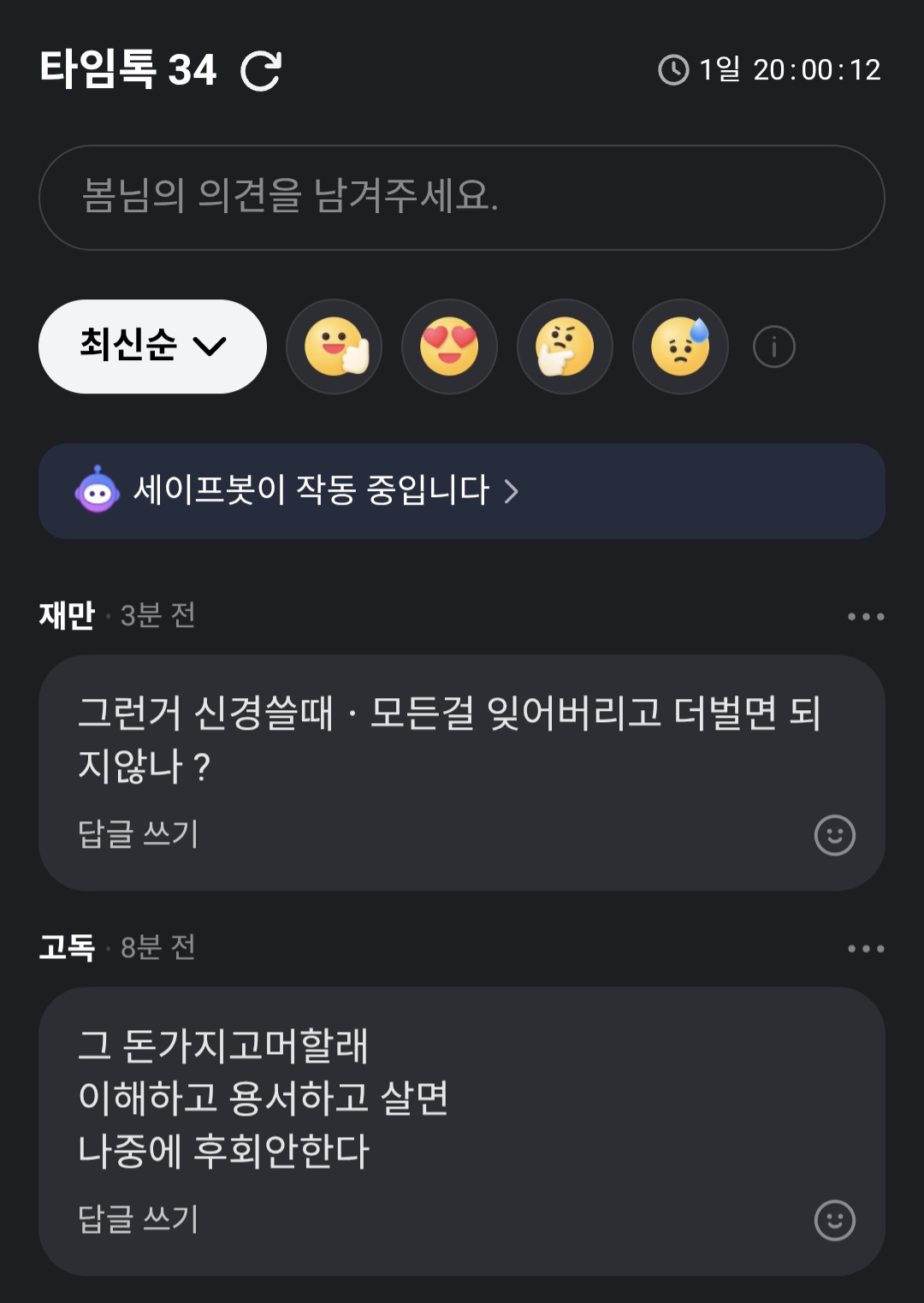
Task: React with the thinking face emoji
Action: [x=565, y=346]
